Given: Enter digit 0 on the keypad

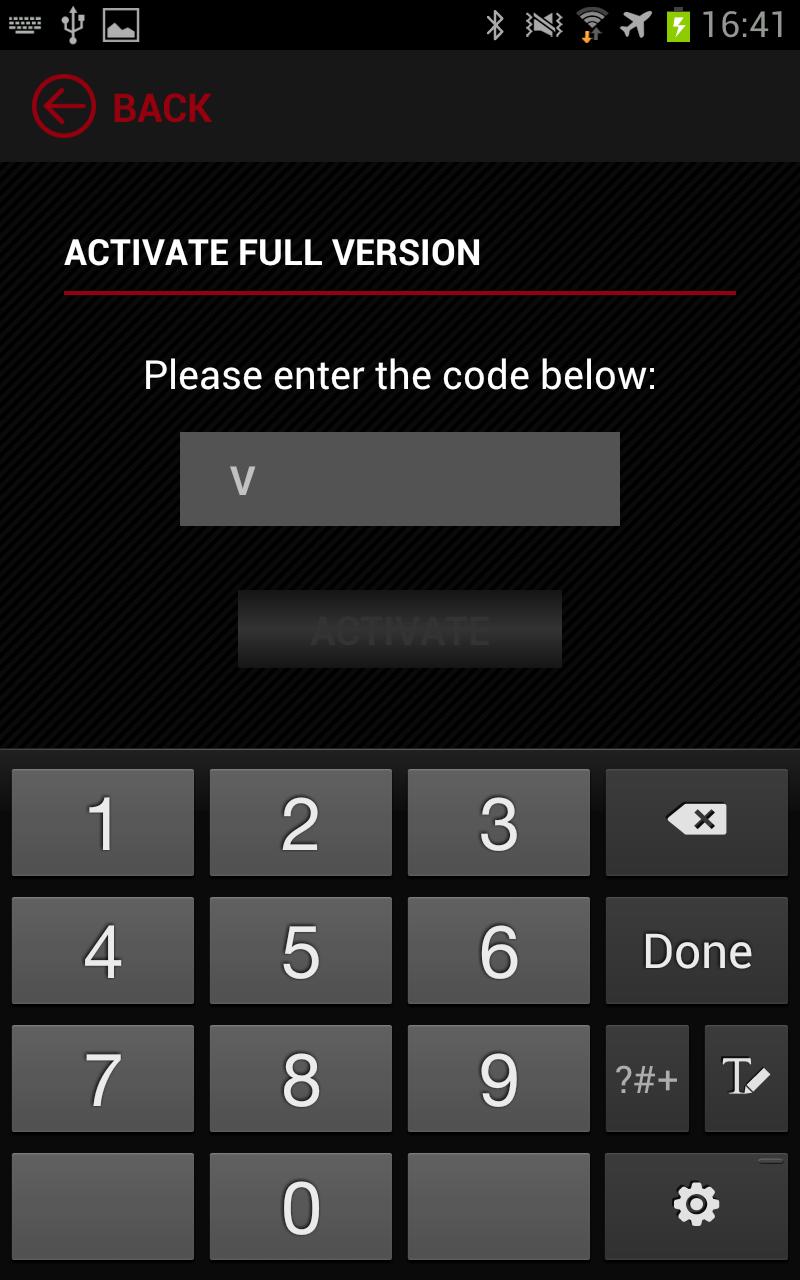Looking at the screenshot, I should 301,1207.
